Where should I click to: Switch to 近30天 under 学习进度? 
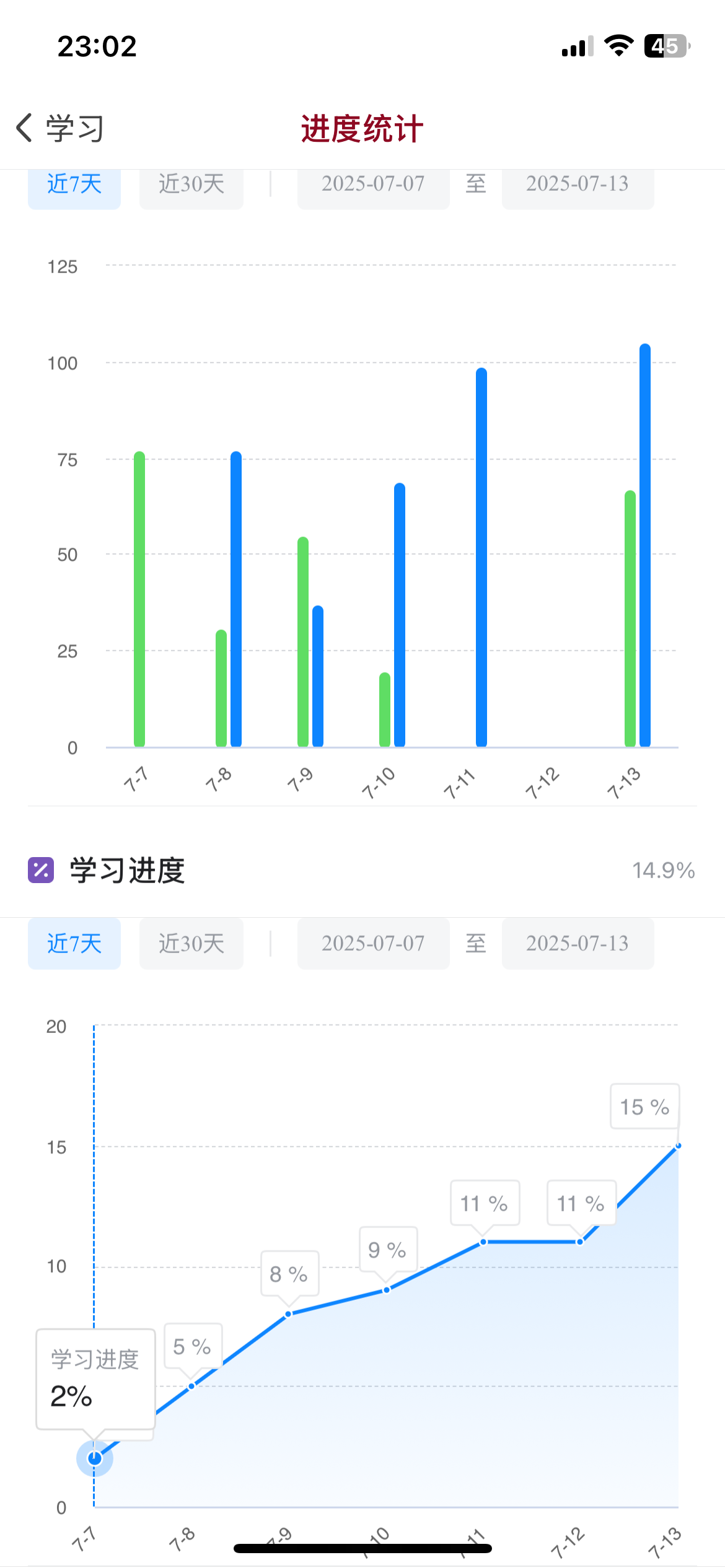coord(191,944)
